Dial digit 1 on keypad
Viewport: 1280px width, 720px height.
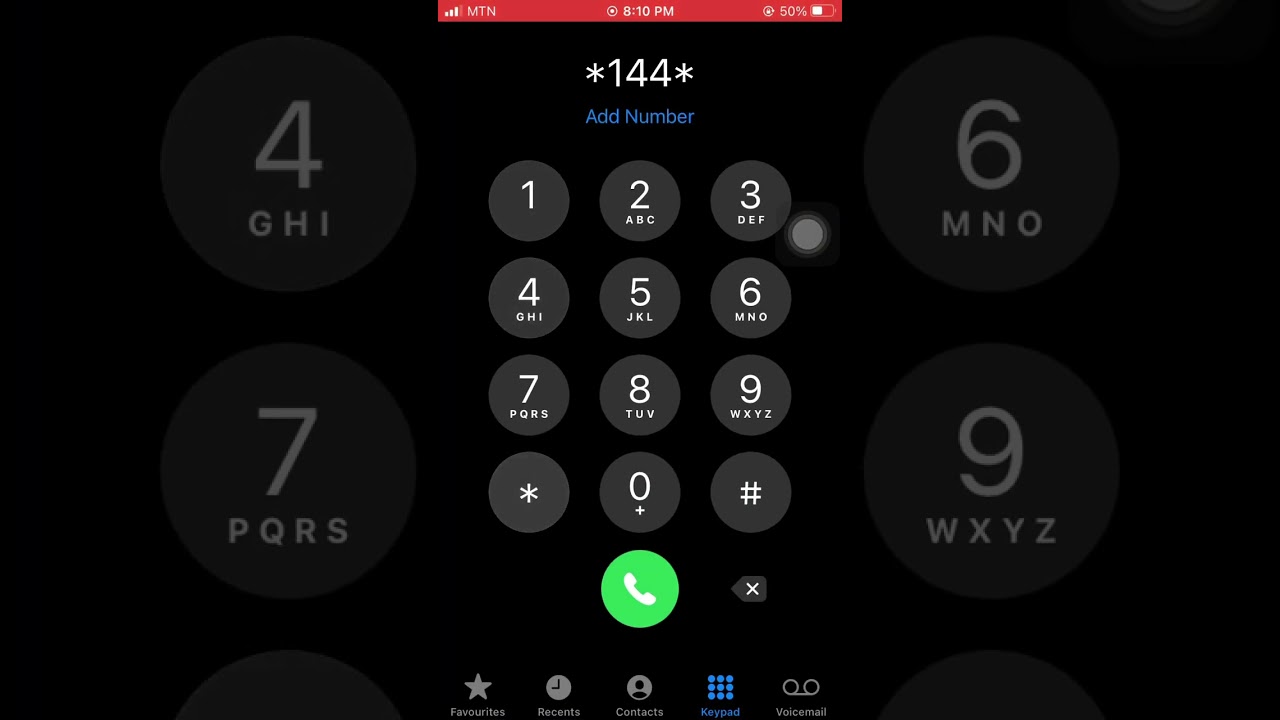529,200
